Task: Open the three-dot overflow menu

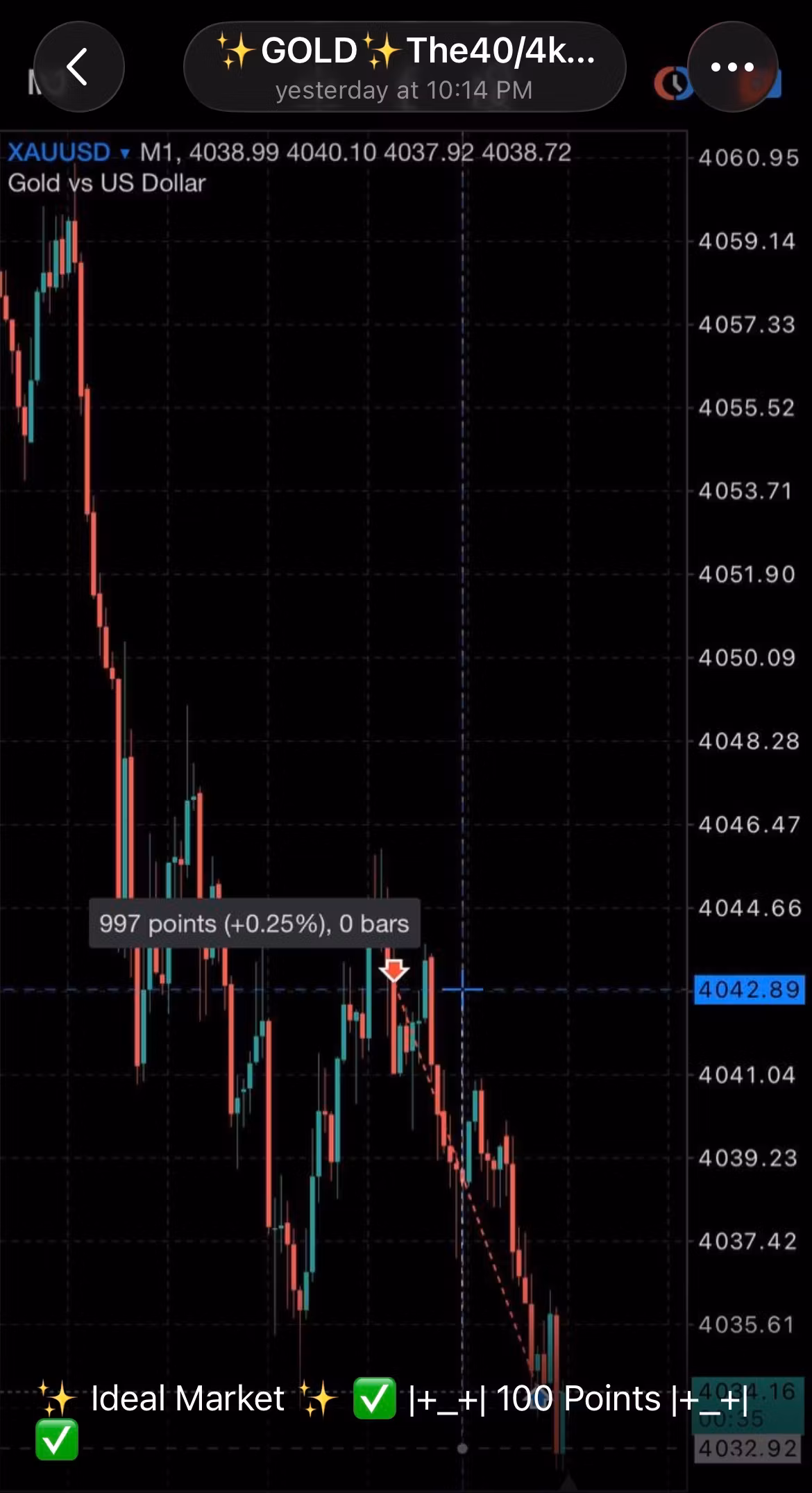Action: point(732,67)
